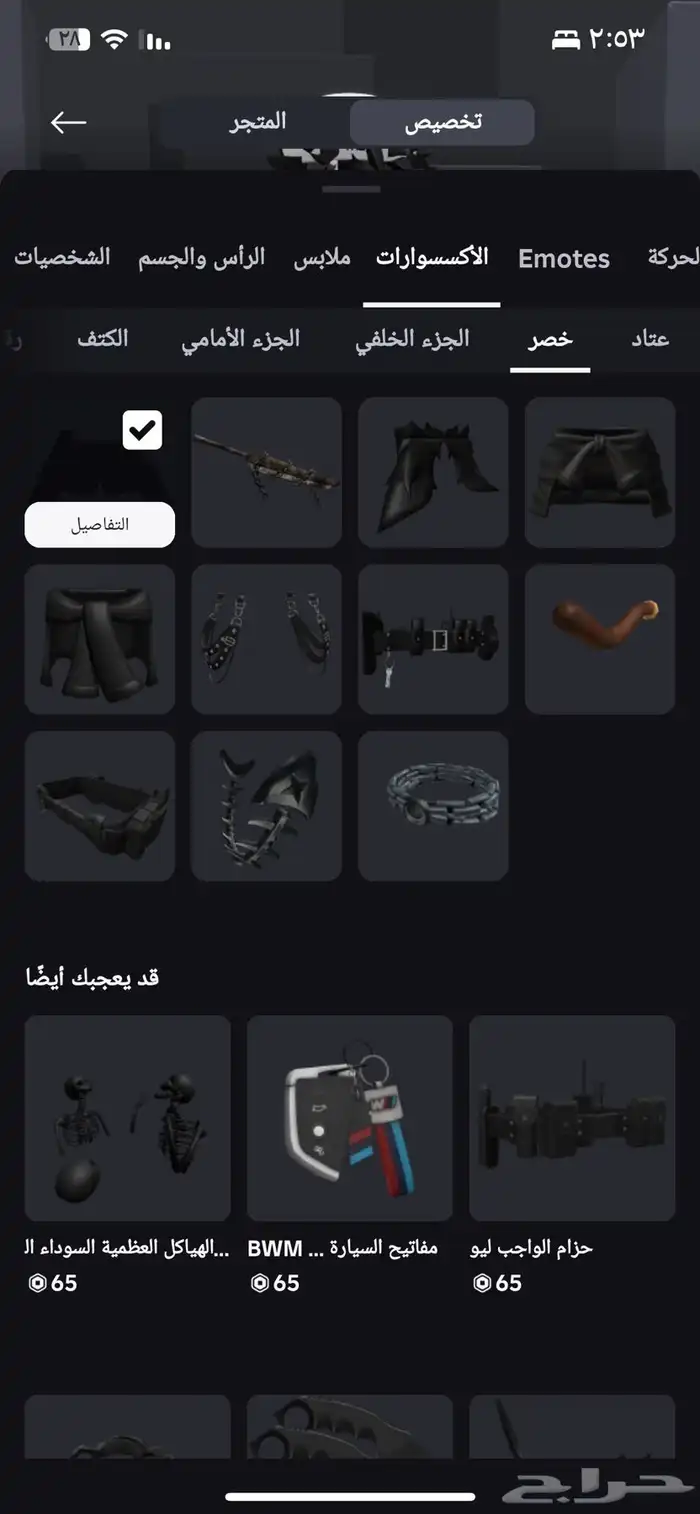Open the الرأس والجسم category

[201, 257]
